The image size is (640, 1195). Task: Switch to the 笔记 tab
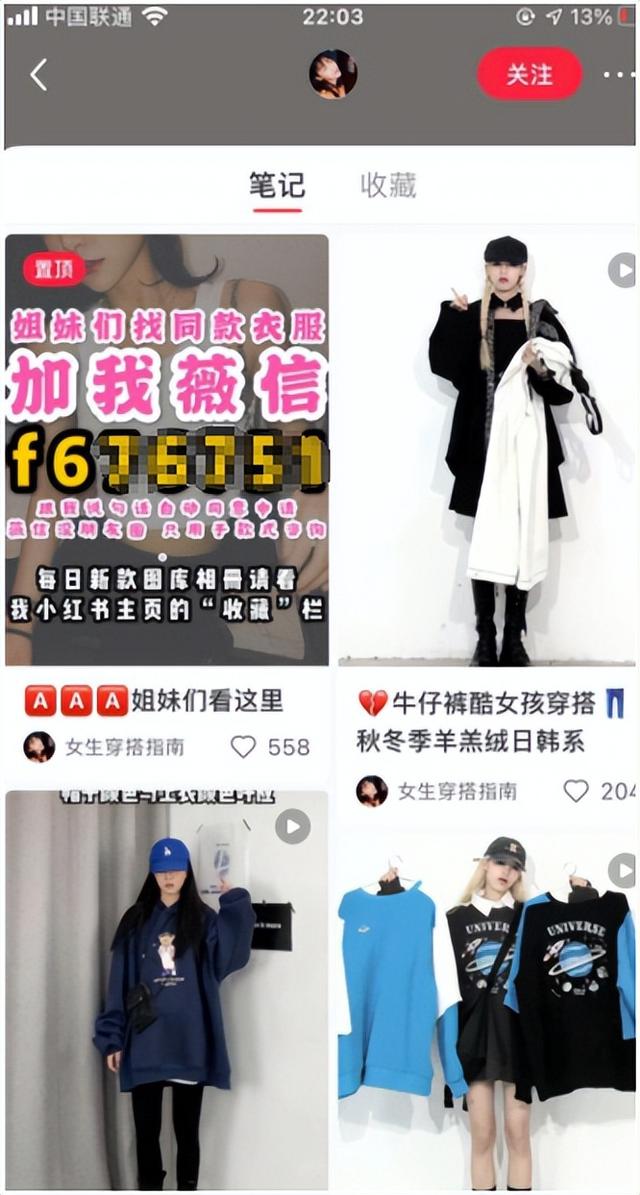click(277, 186)
